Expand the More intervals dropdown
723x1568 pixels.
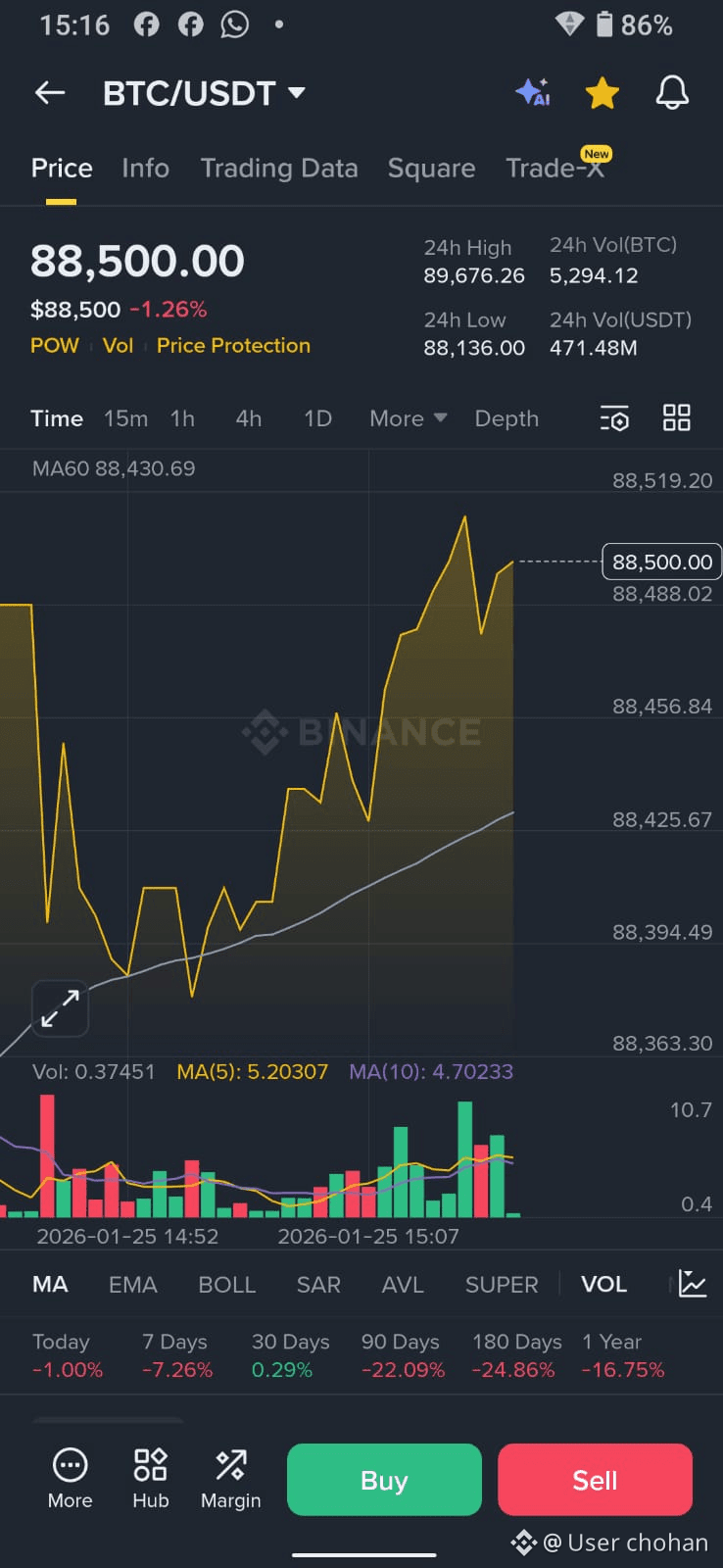[x=408, y=418]
